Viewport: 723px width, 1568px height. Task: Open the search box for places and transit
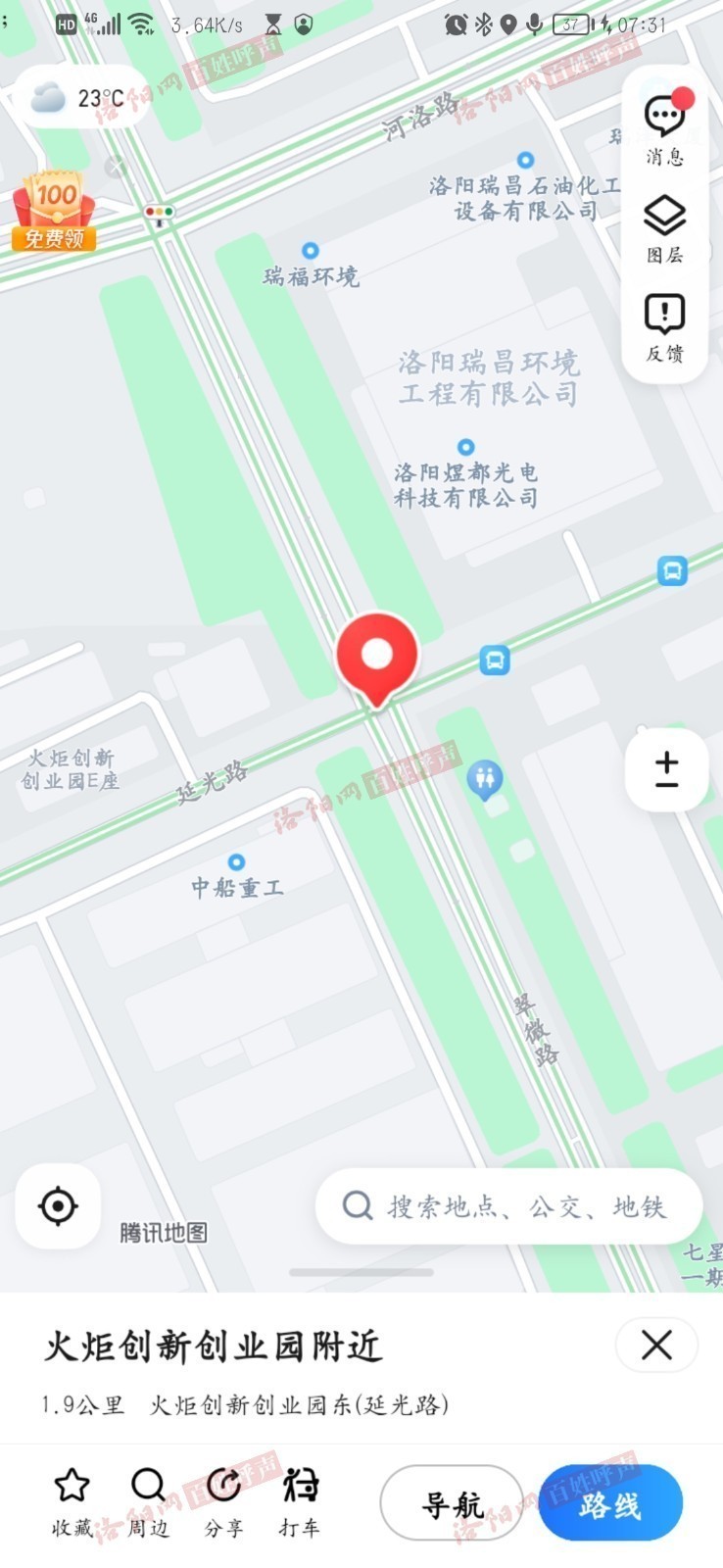(x=508, y=1206)
